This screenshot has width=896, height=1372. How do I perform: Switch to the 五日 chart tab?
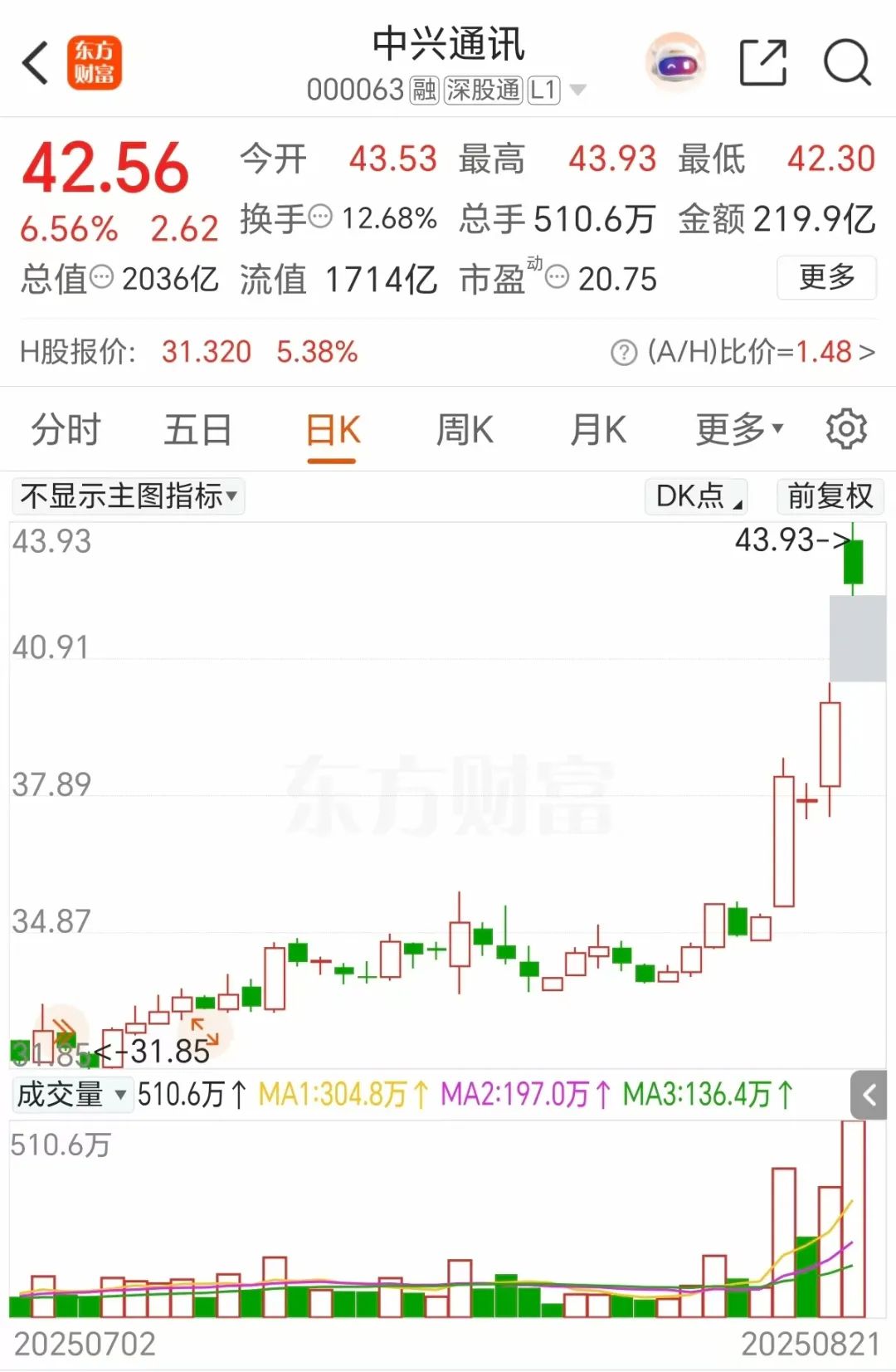pyautogui.click(x=197, y=430)
